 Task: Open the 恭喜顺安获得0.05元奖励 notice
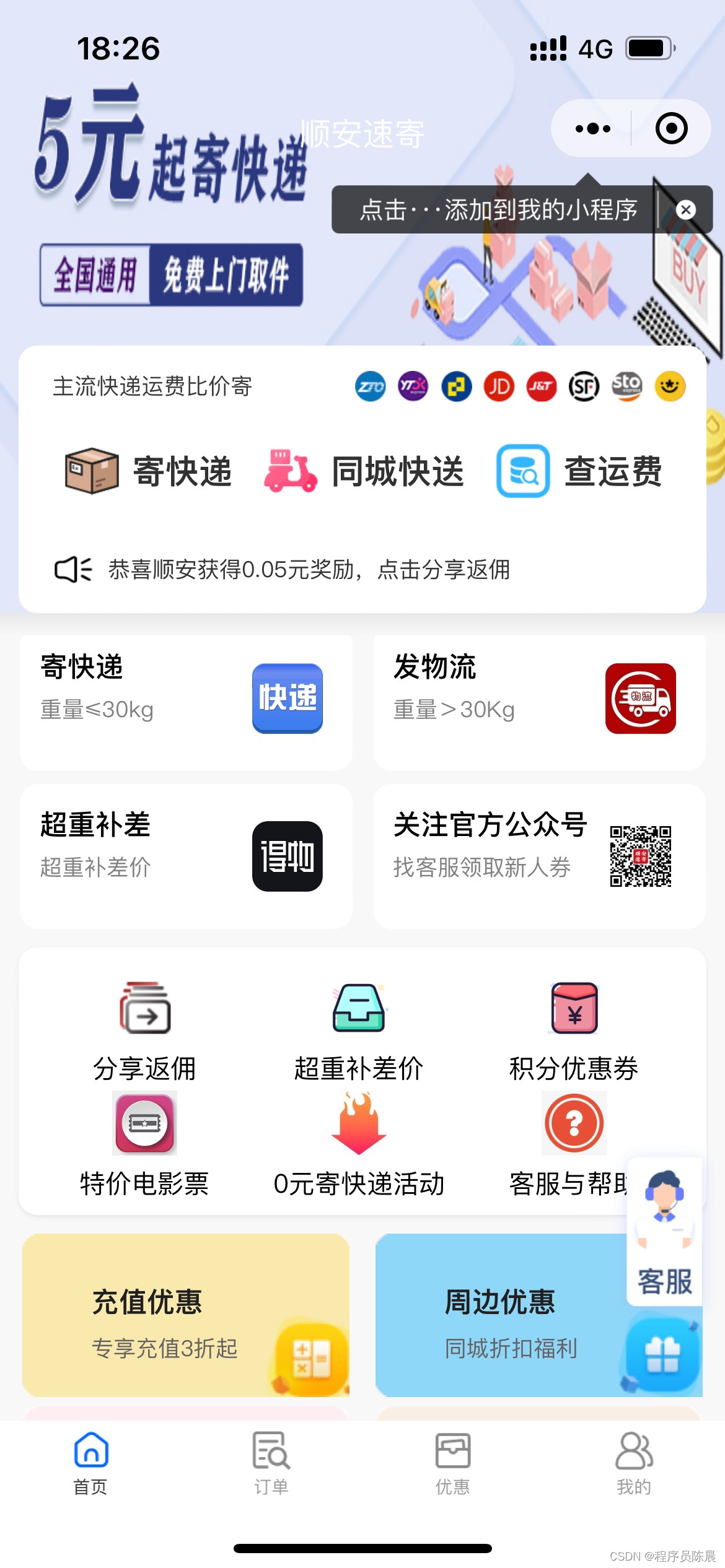(x=309, y=569)
